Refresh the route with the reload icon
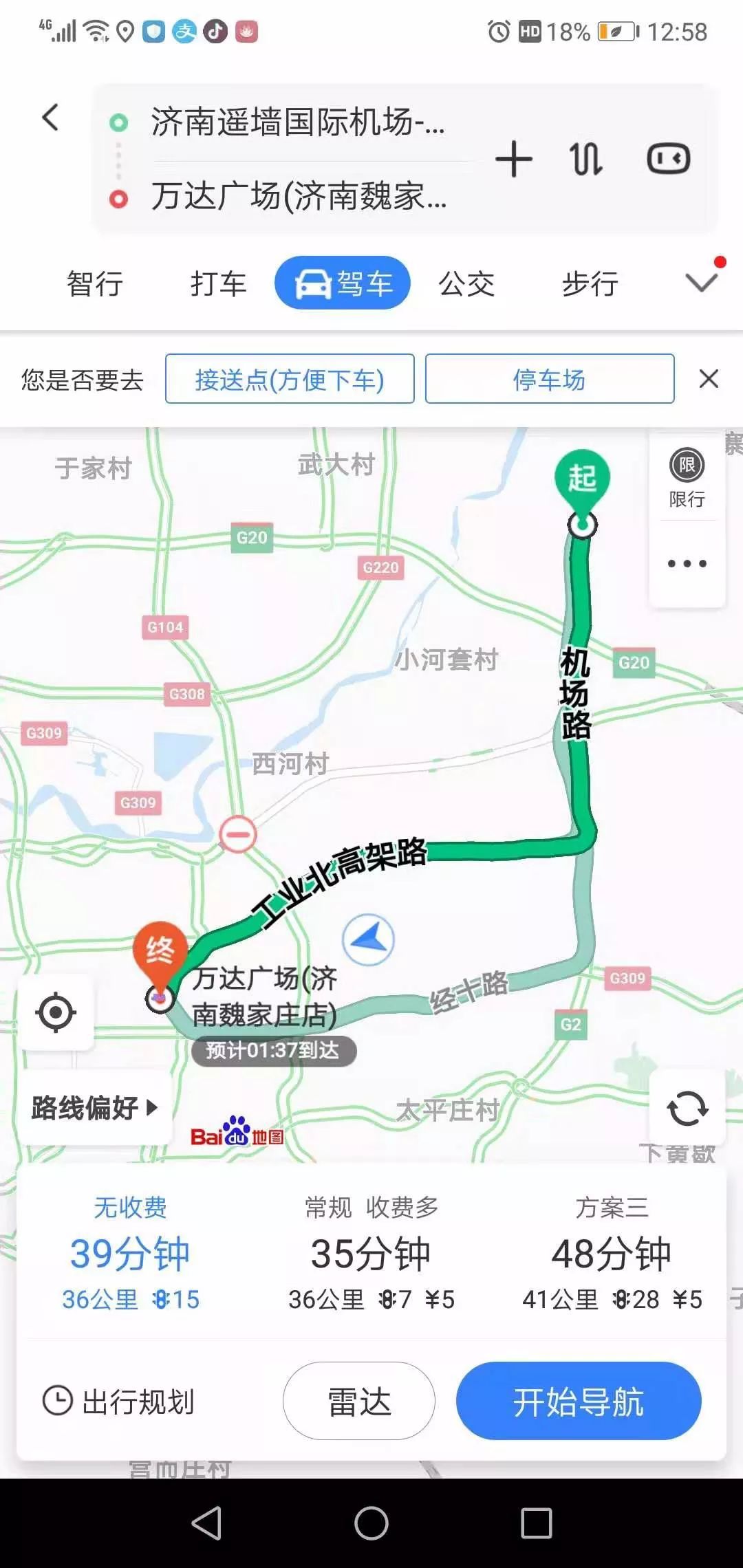 [x=687, y=1109]
